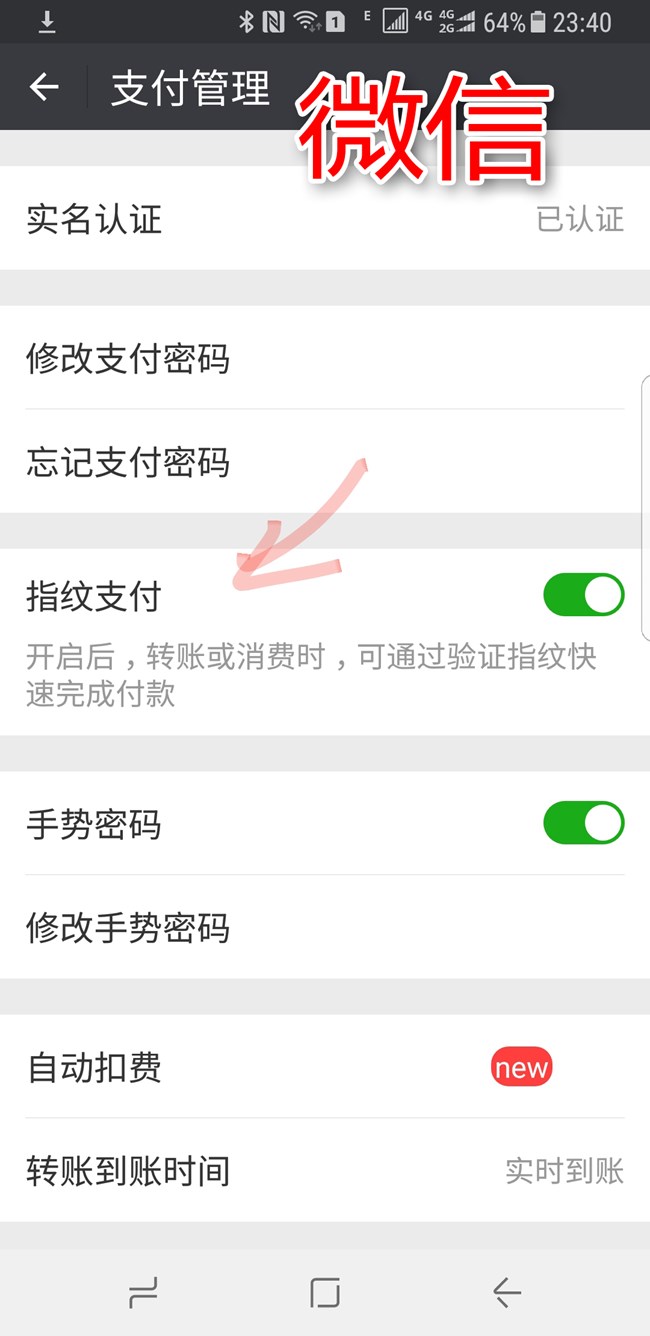The image size is (650, 1336).
Task: Disable 手势密码 toggle
Action: (583, 824)
